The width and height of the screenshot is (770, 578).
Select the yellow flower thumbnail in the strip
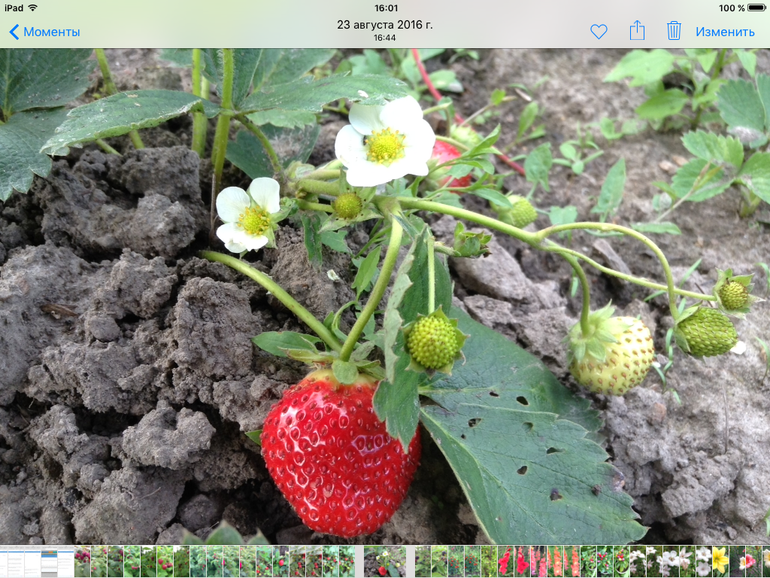point(720,561)
